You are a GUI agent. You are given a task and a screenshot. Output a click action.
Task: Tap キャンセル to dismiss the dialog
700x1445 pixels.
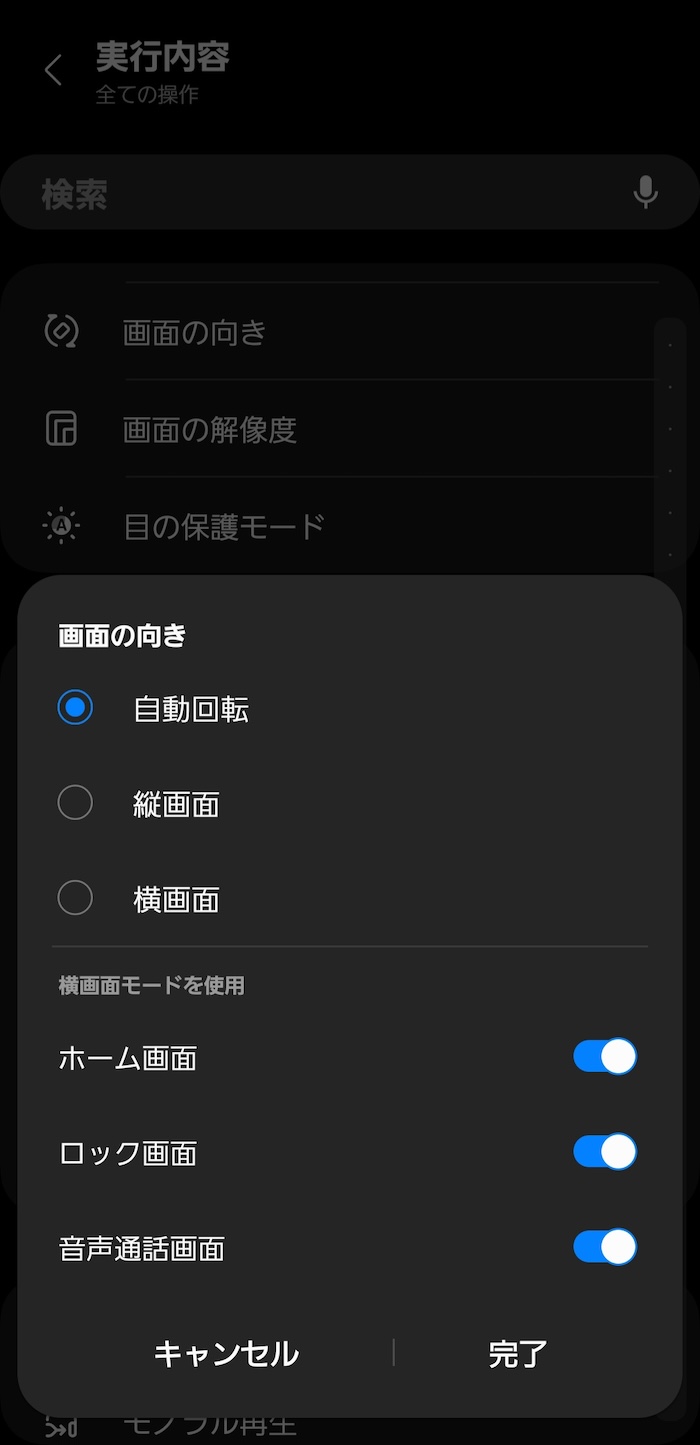click(226, 1353)
